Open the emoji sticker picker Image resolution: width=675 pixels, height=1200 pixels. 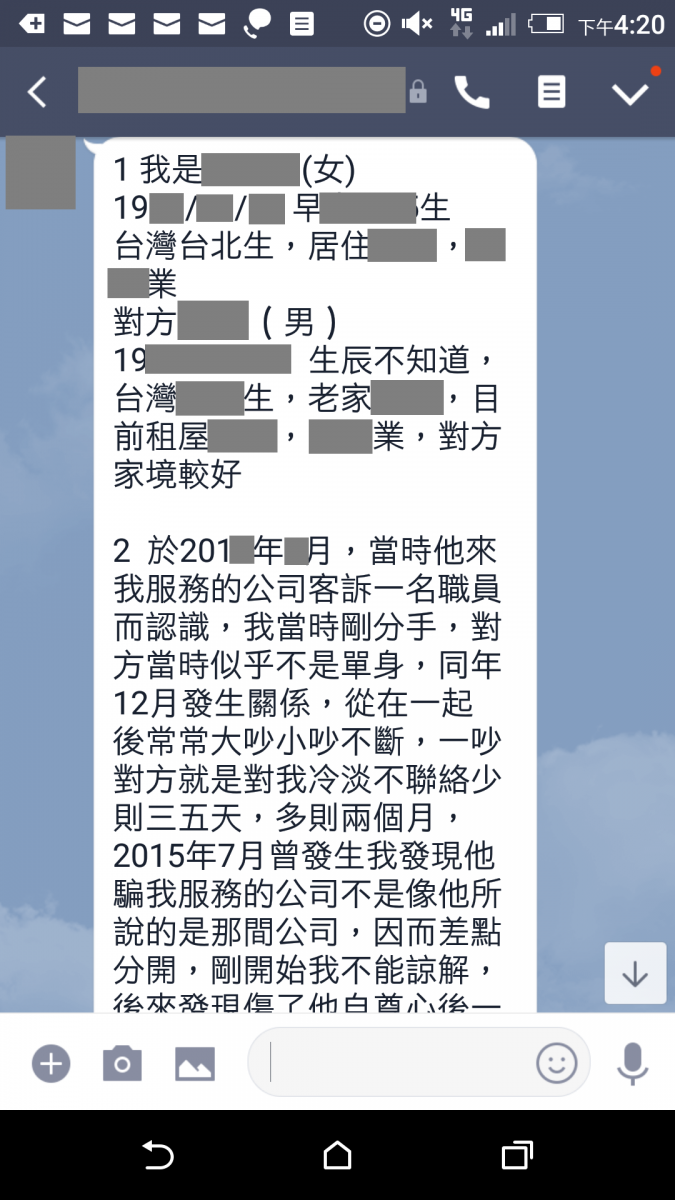[x=557, y=1063]
